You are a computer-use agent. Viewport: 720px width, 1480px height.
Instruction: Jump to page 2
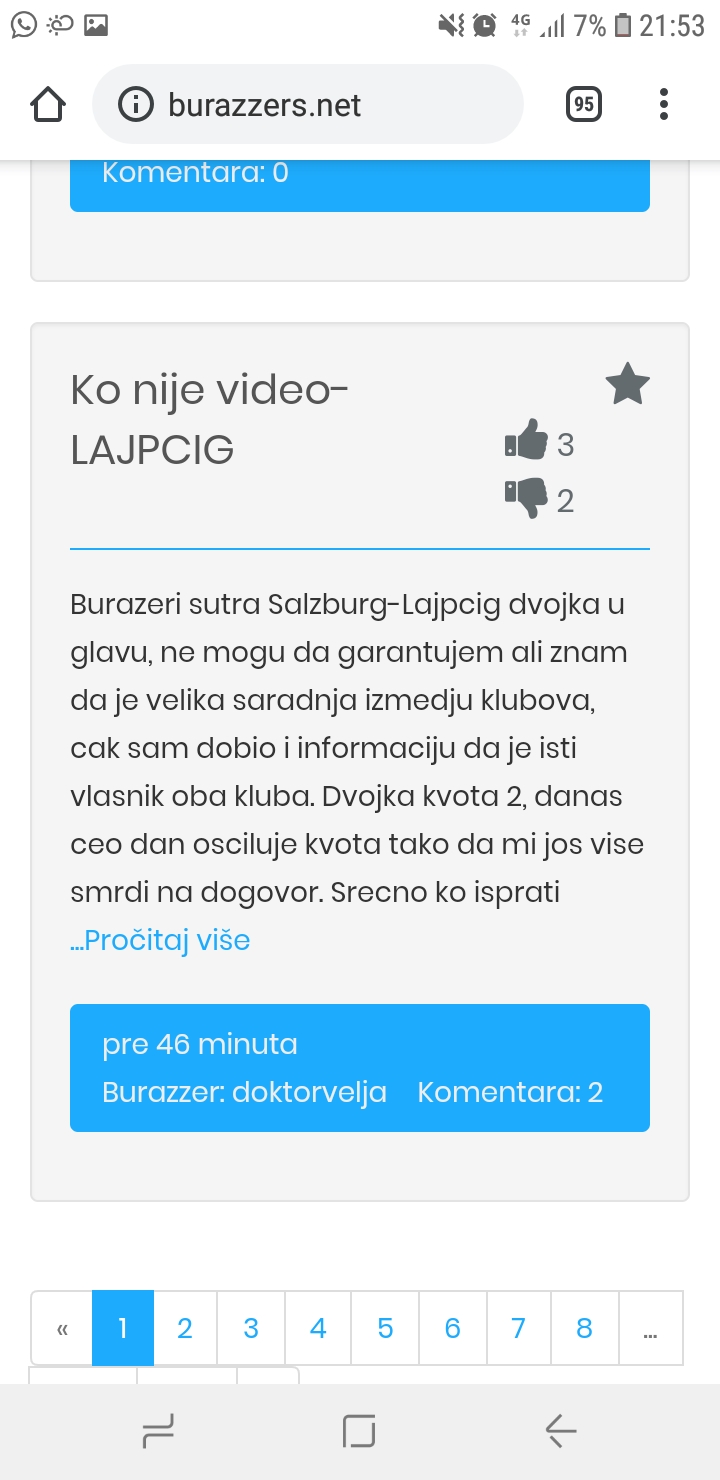(185, 1328)
